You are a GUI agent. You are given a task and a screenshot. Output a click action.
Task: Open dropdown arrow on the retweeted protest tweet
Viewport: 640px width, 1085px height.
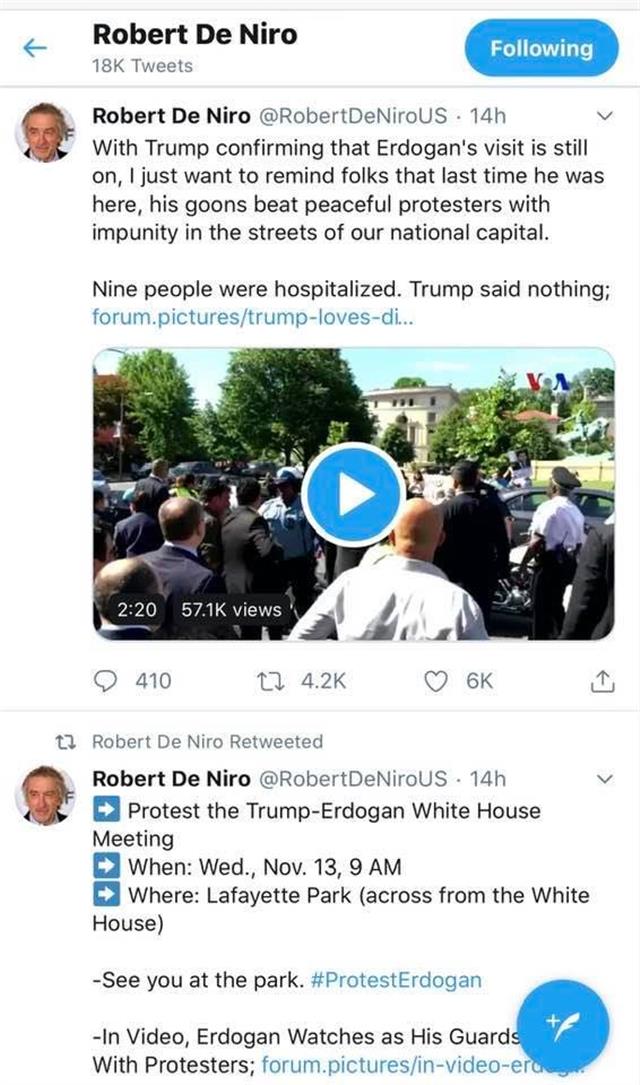coord(603,779)
